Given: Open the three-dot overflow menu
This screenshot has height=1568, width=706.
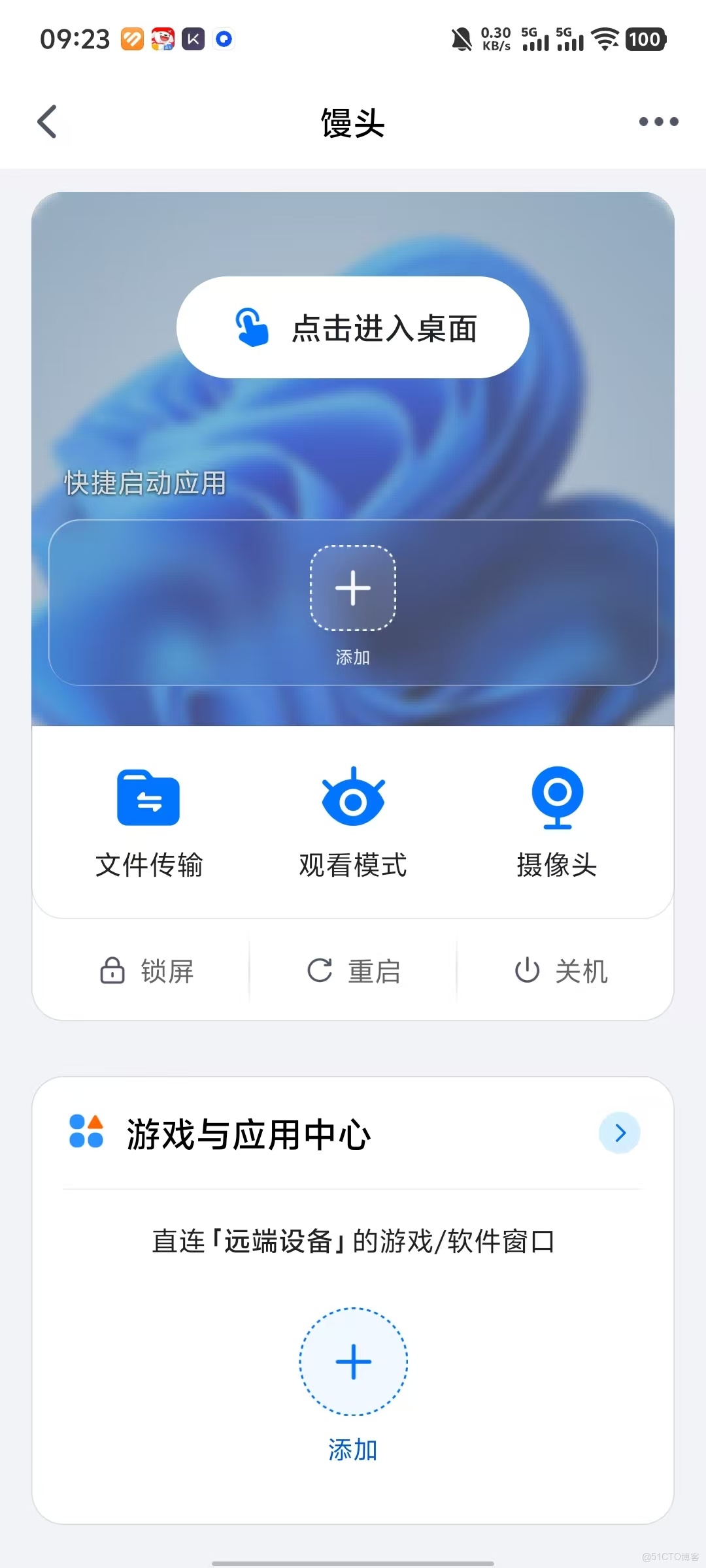Looking at the screenshot, I should (658, 122).
